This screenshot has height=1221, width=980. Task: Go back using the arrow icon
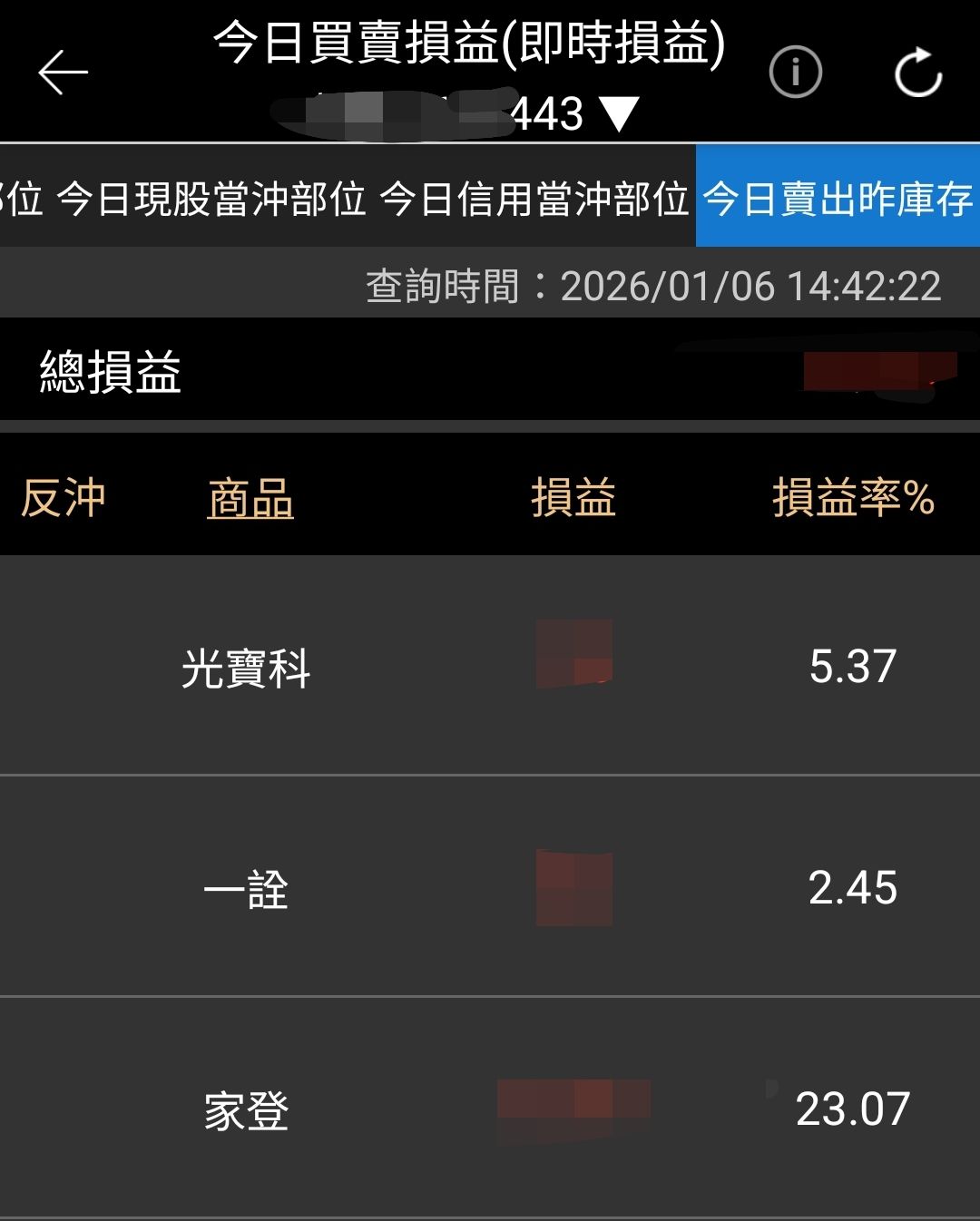[x=63, y=73]
